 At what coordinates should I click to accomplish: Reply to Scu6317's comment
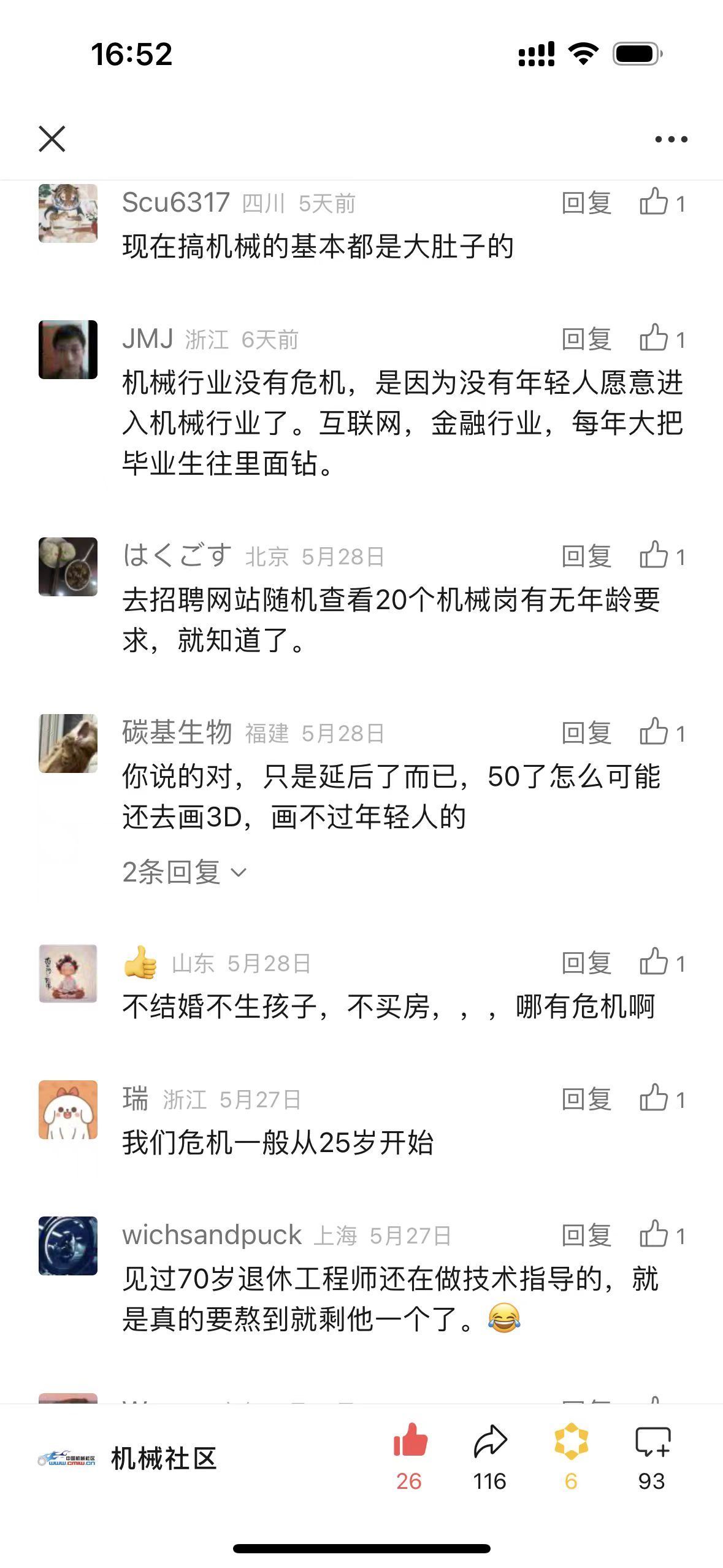(x=586, y=203)
